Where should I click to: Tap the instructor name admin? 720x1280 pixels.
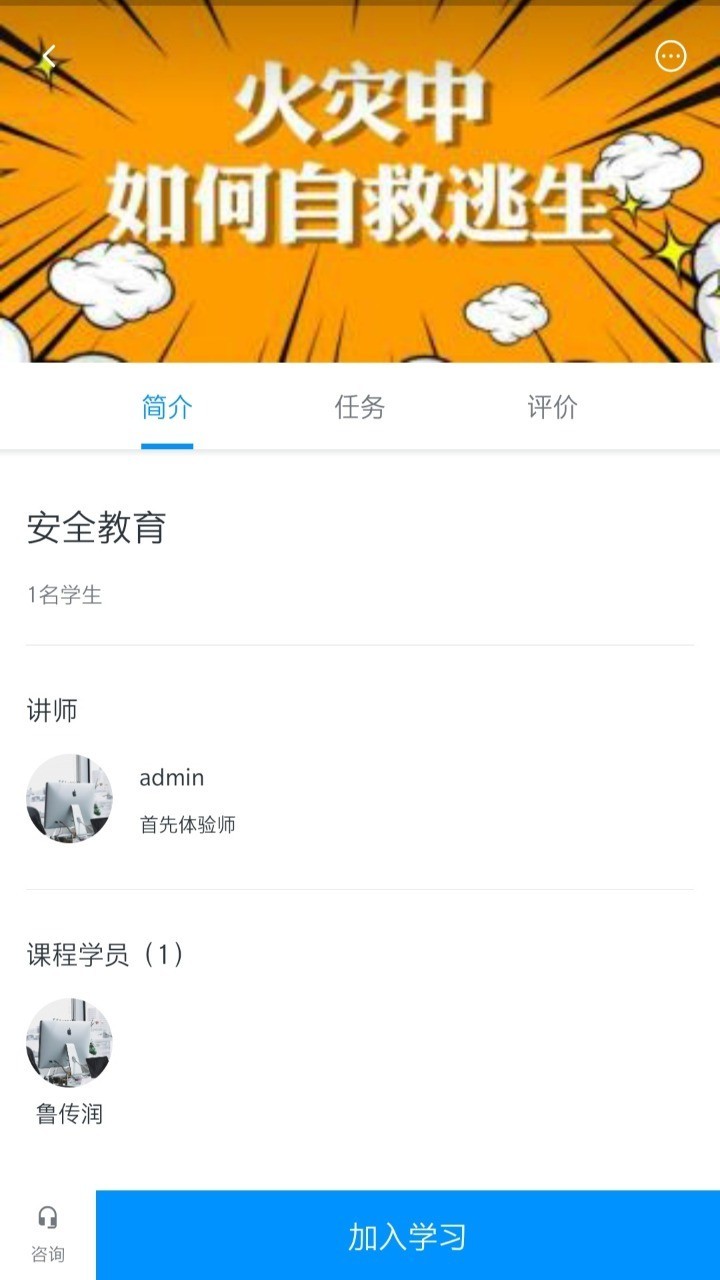point(171,777)
